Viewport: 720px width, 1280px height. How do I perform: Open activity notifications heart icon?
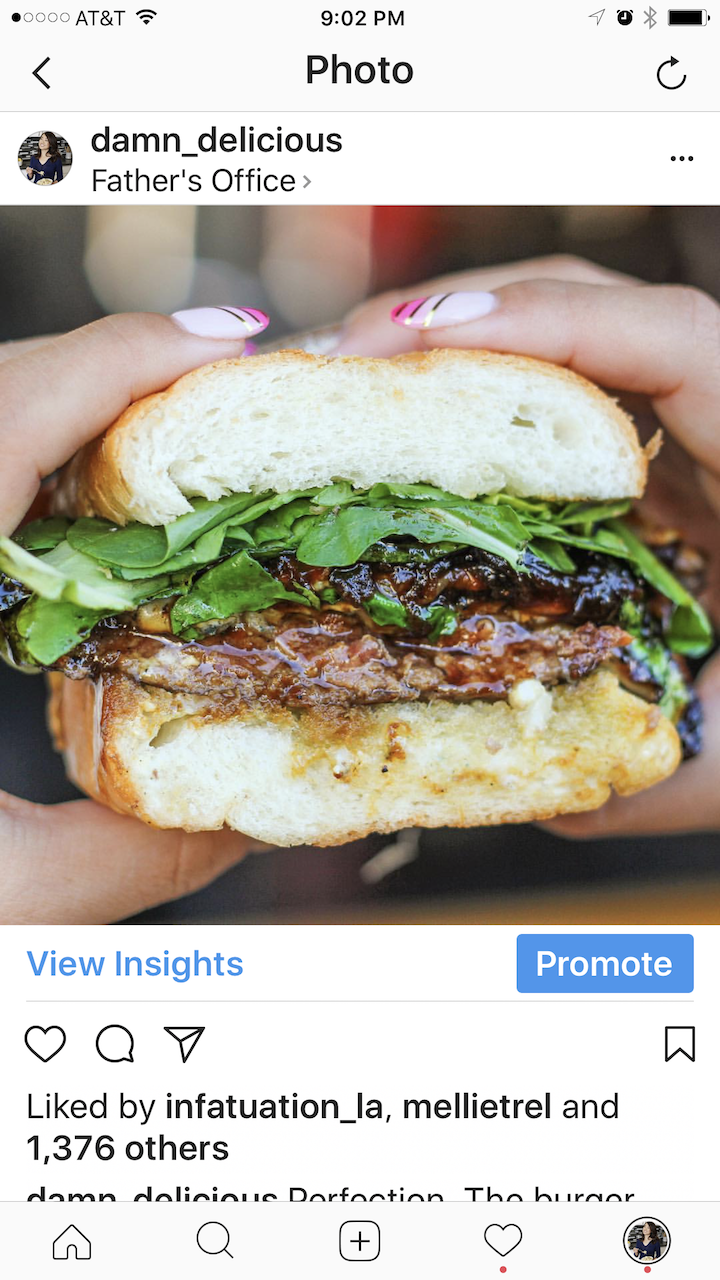(503, 1240)
